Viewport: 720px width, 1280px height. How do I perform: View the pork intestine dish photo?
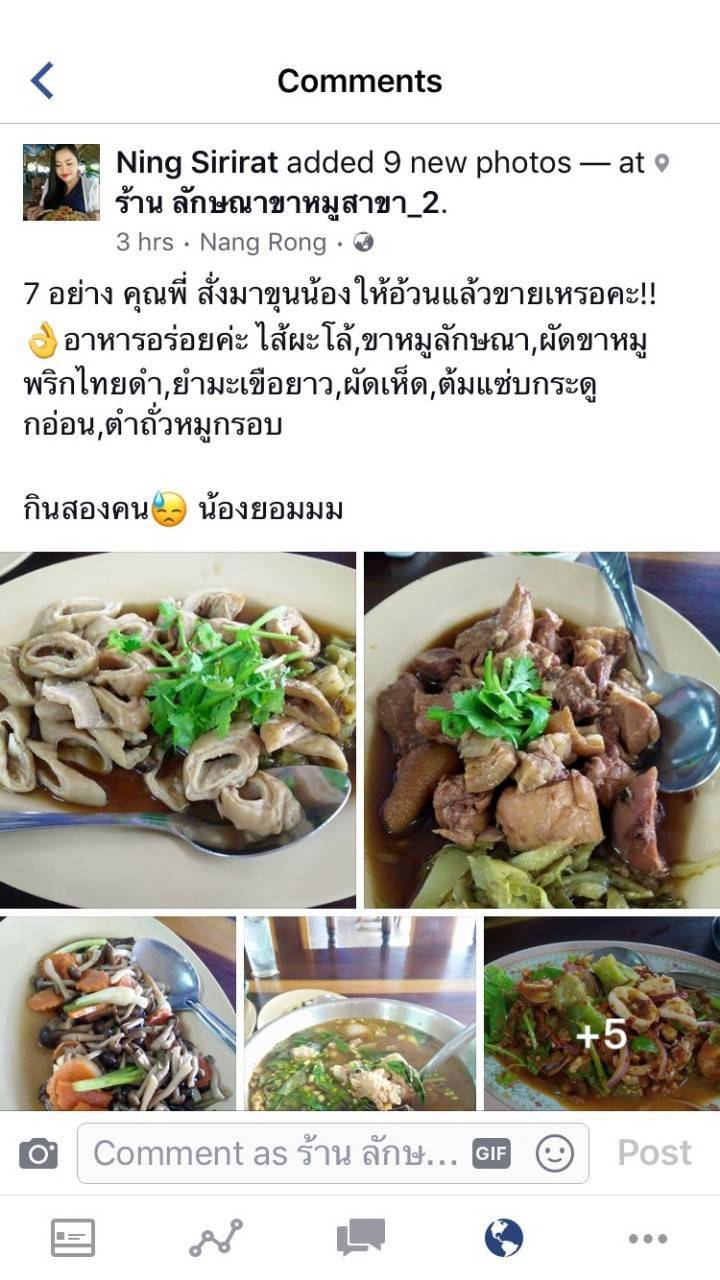177,729
